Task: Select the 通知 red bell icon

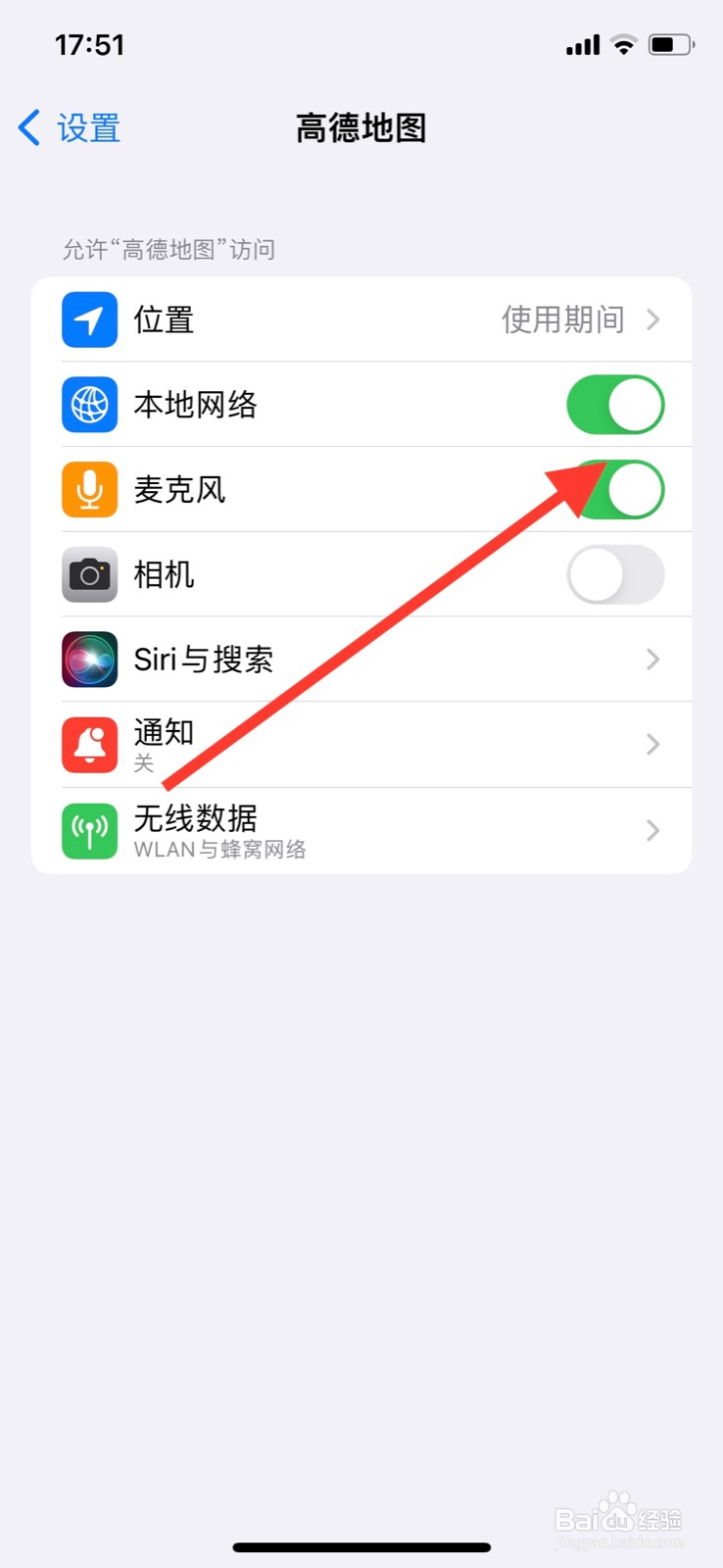Action: (89, 744)
